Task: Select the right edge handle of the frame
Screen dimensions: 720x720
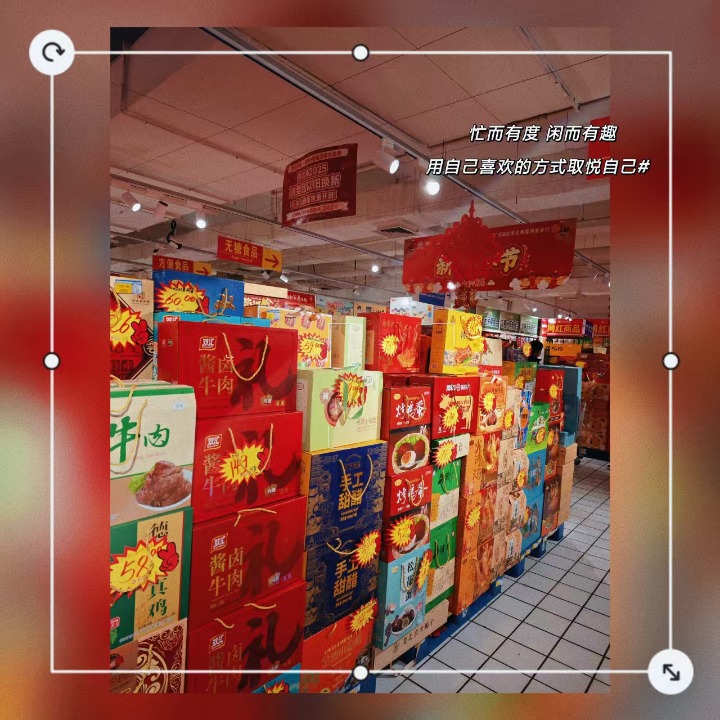Action: [670, 361]
